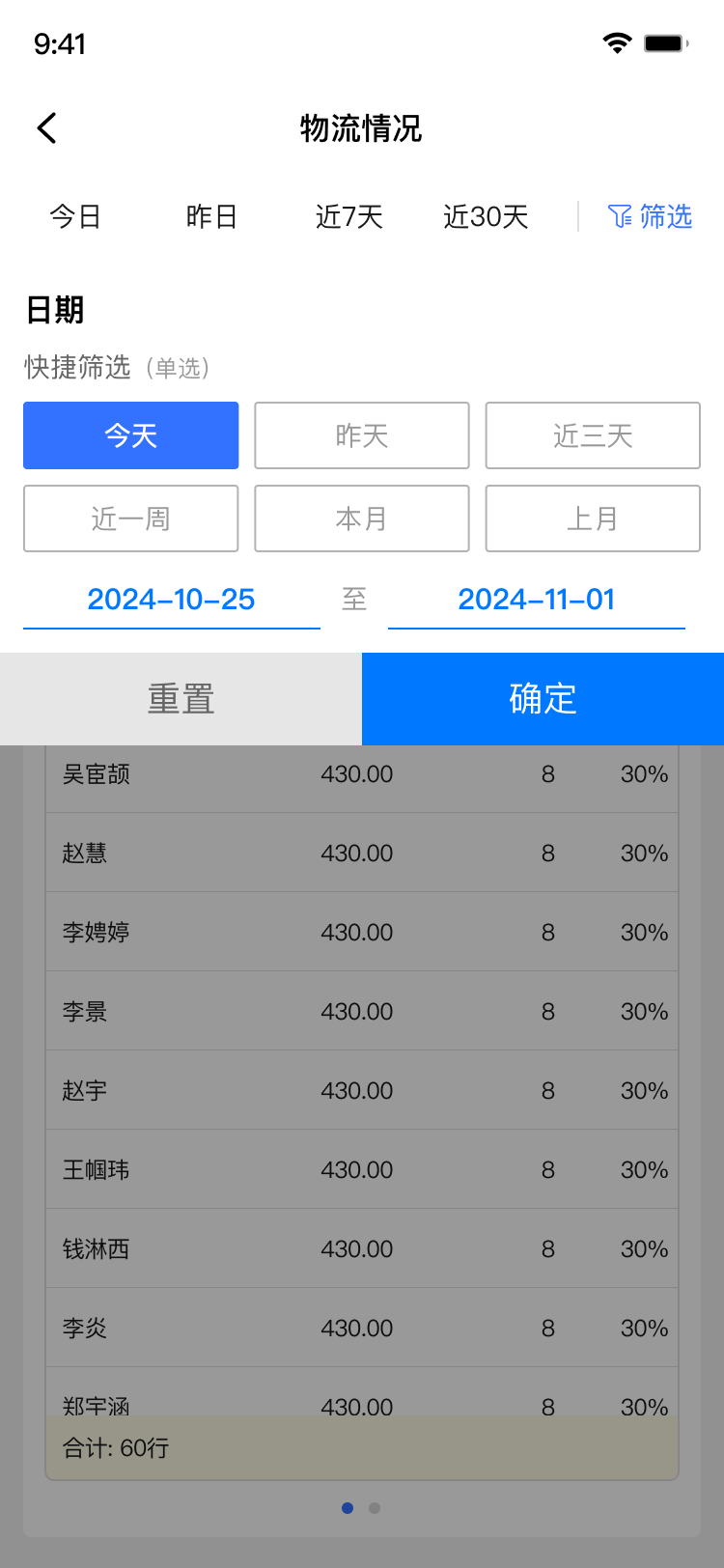Switch to the 今日 tab
Image resolution: width=724 pixels, height=1568 pixels.
tap(76, 218)
